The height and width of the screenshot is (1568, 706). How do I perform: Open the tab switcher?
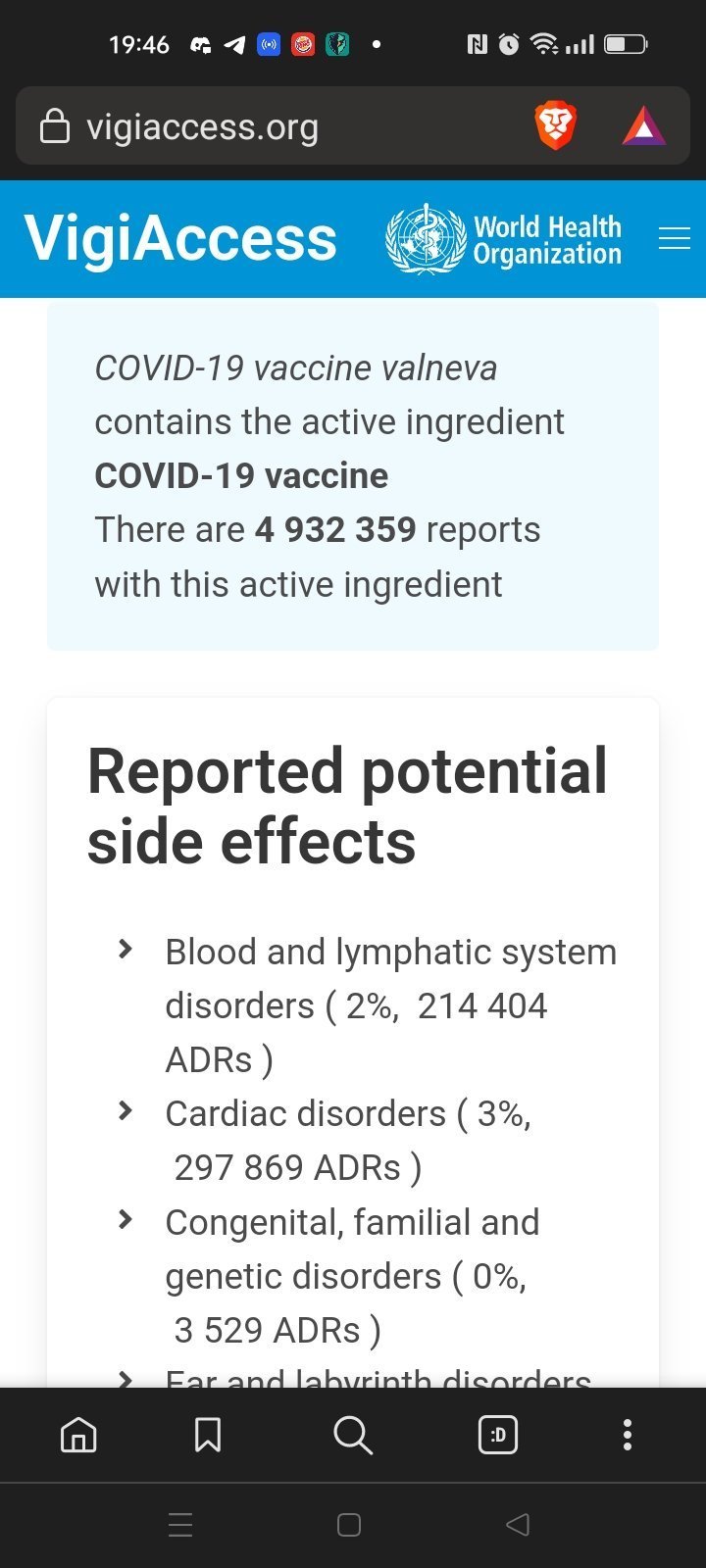498,1435
